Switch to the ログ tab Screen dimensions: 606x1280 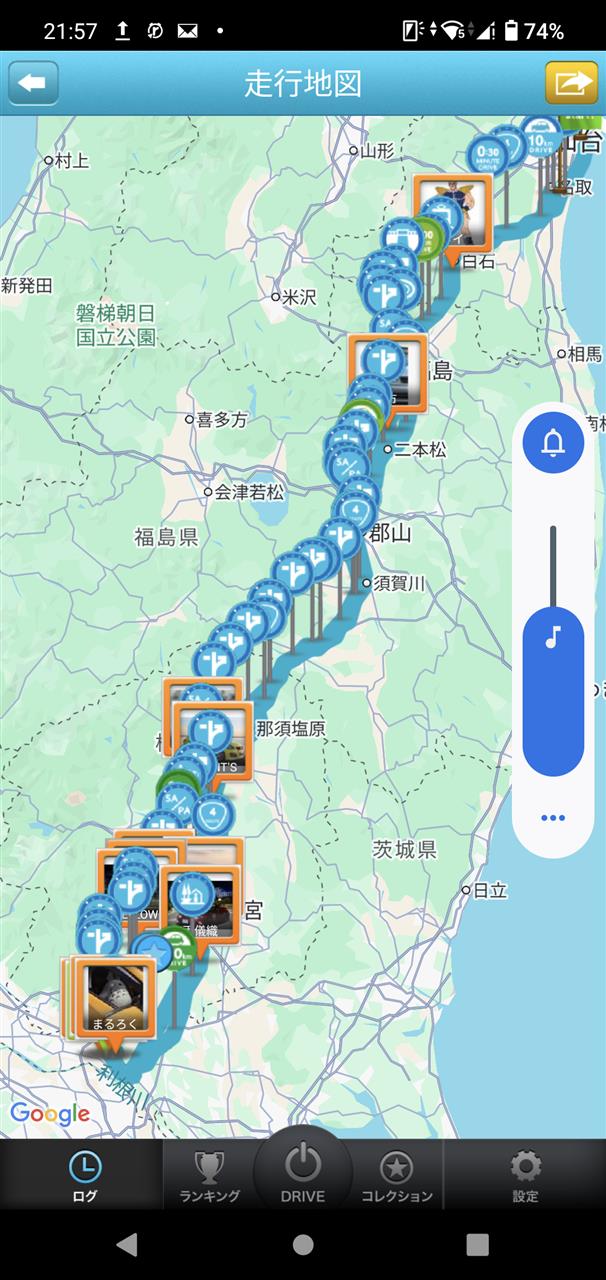coord(85,1175)
